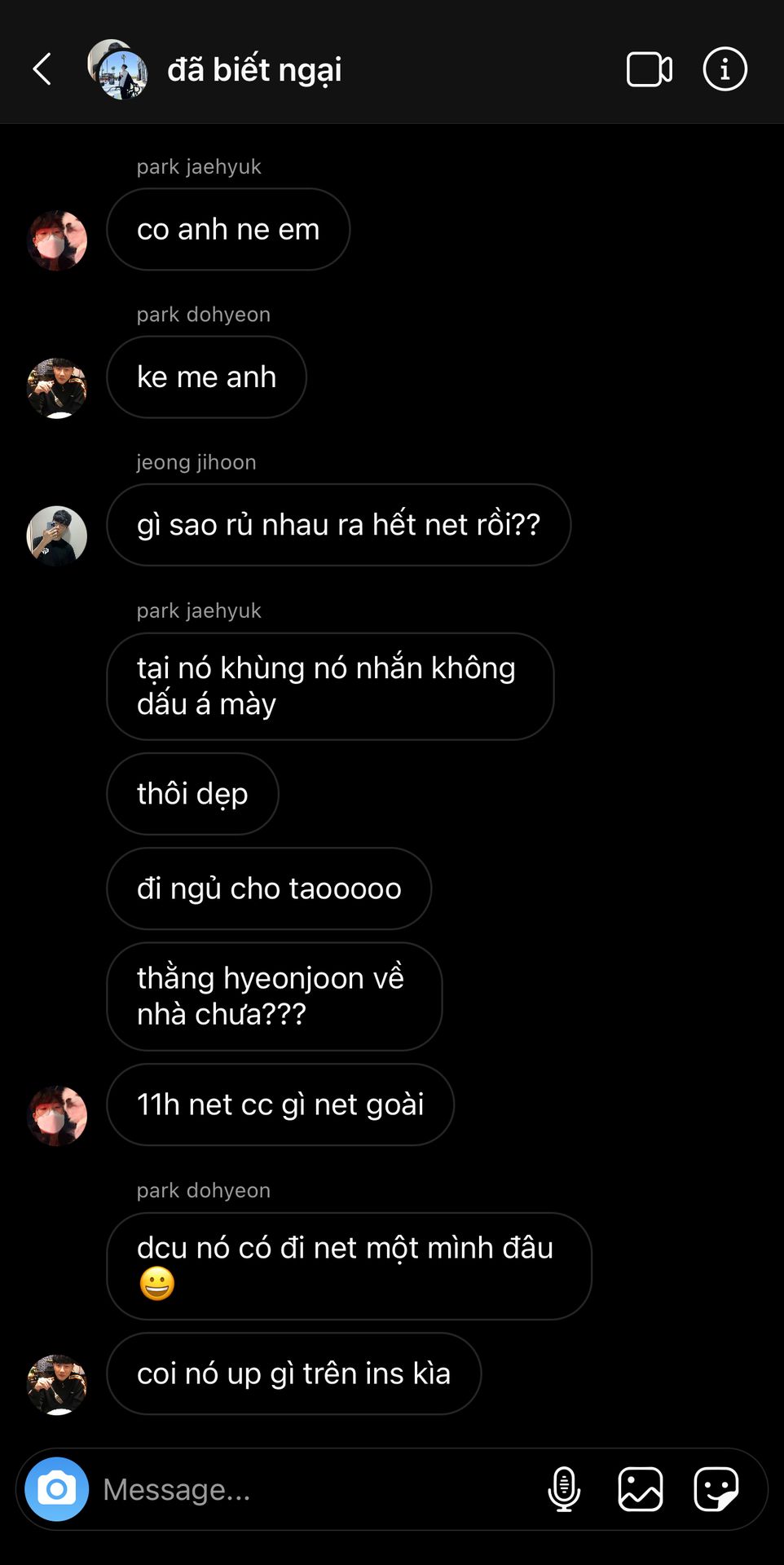The width and height of the screenshot is (784, 1565).
Task: View avatar beside '11h net cc gì net goài'
Action: (x=57, y=1115)
